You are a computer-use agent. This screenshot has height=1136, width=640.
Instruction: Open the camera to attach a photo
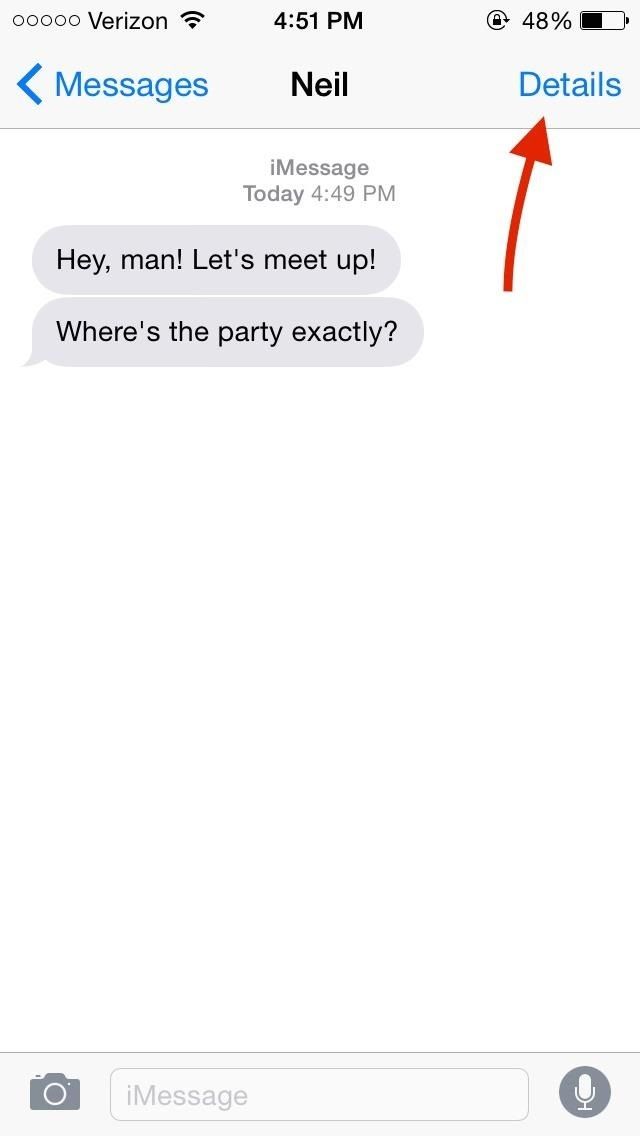tap(54, 1092)
